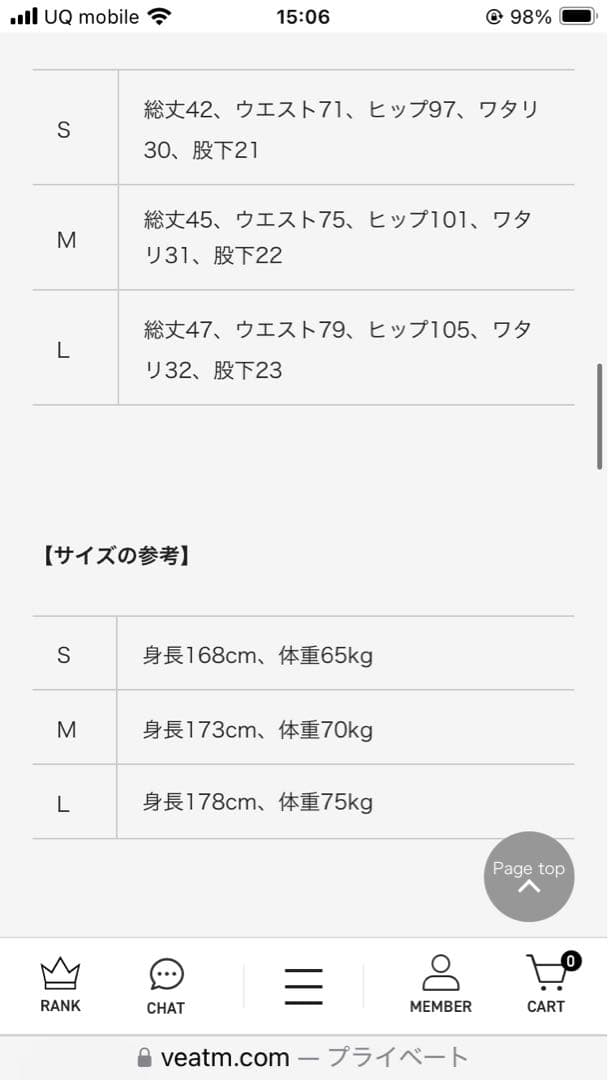Open the RANK section

click(x=60, y=985)
